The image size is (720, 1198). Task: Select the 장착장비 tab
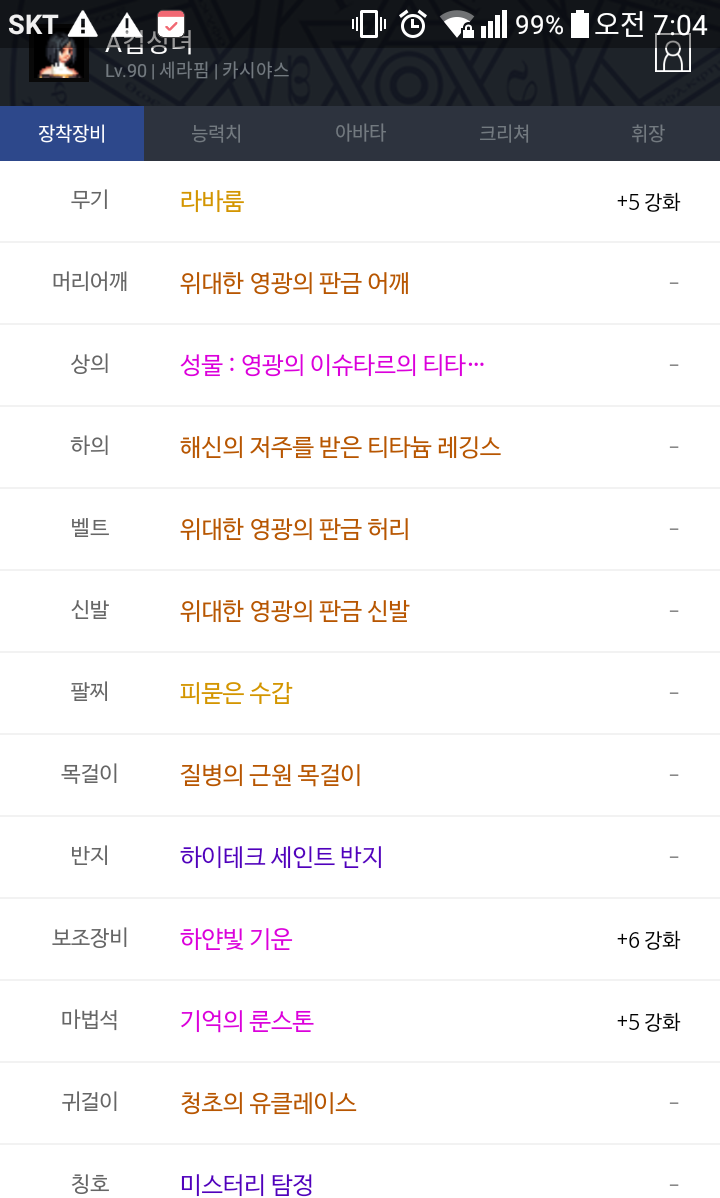(72, 133)
